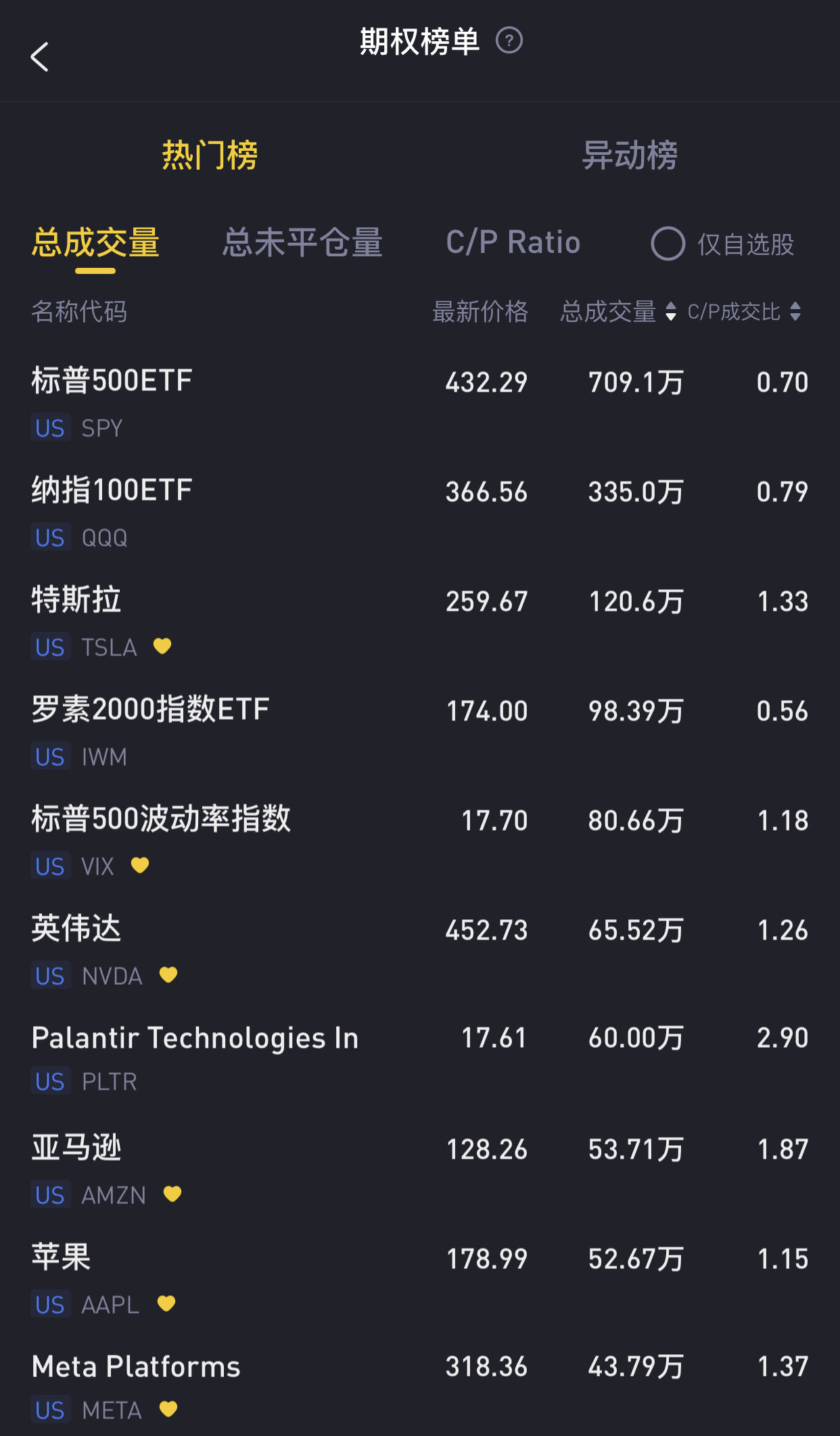Open 标普500波动率指数 VIX row

point(419,841)
